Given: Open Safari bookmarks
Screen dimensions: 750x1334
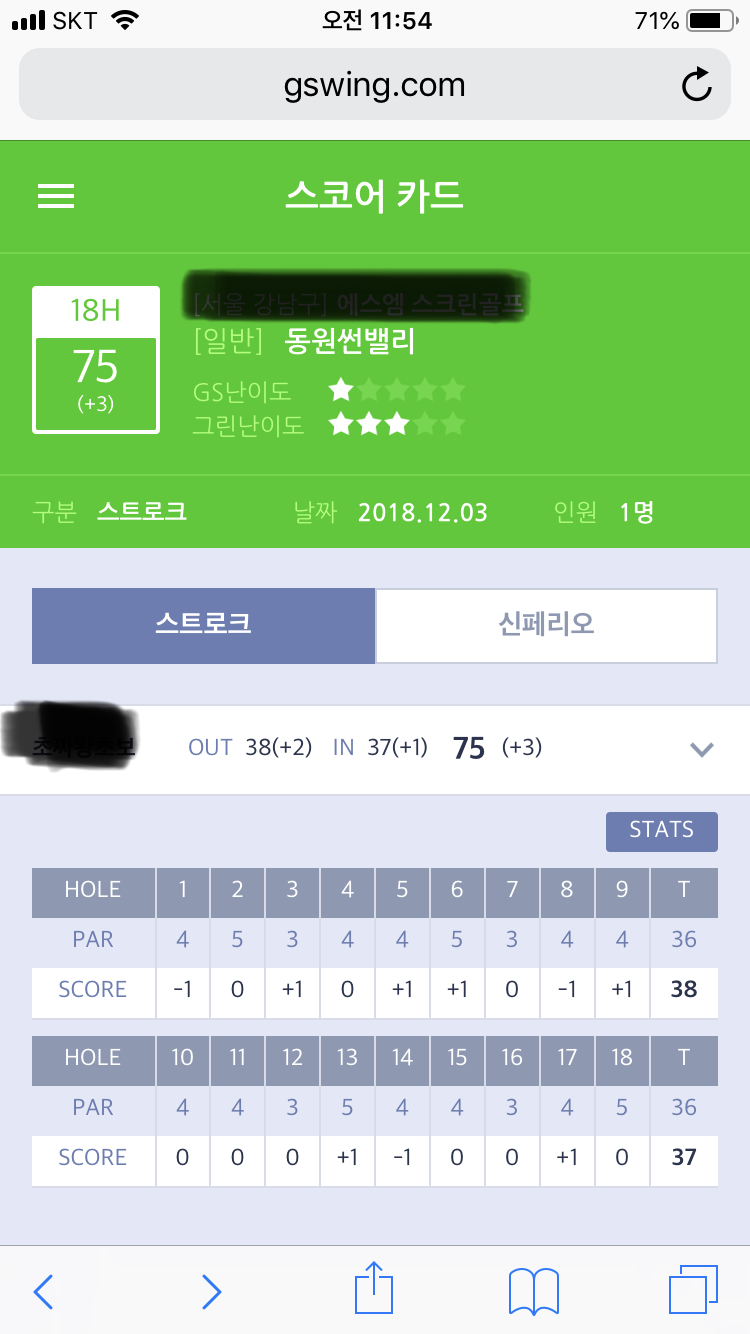Looking at the screenshot, I should (533, 1291).
